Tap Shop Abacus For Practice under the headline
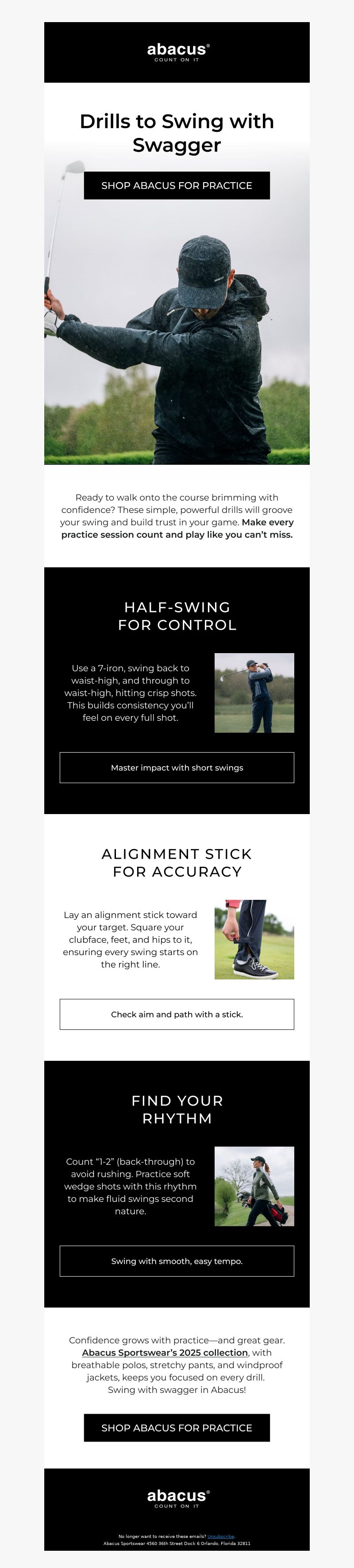Screen dimensions: 354x1568 point(177,185)
